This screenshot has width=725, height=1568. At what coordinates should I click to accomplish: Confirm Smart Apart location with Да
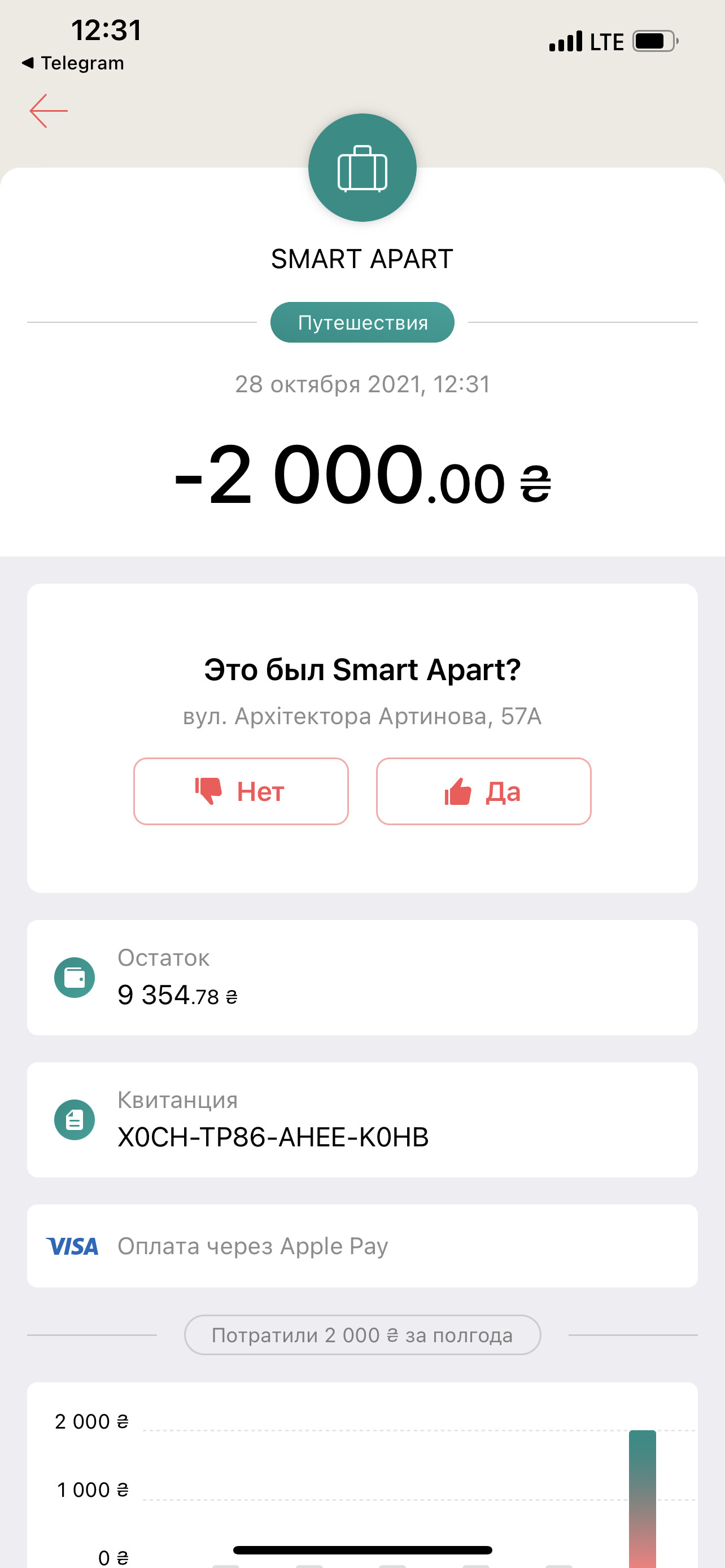point(483,791)
